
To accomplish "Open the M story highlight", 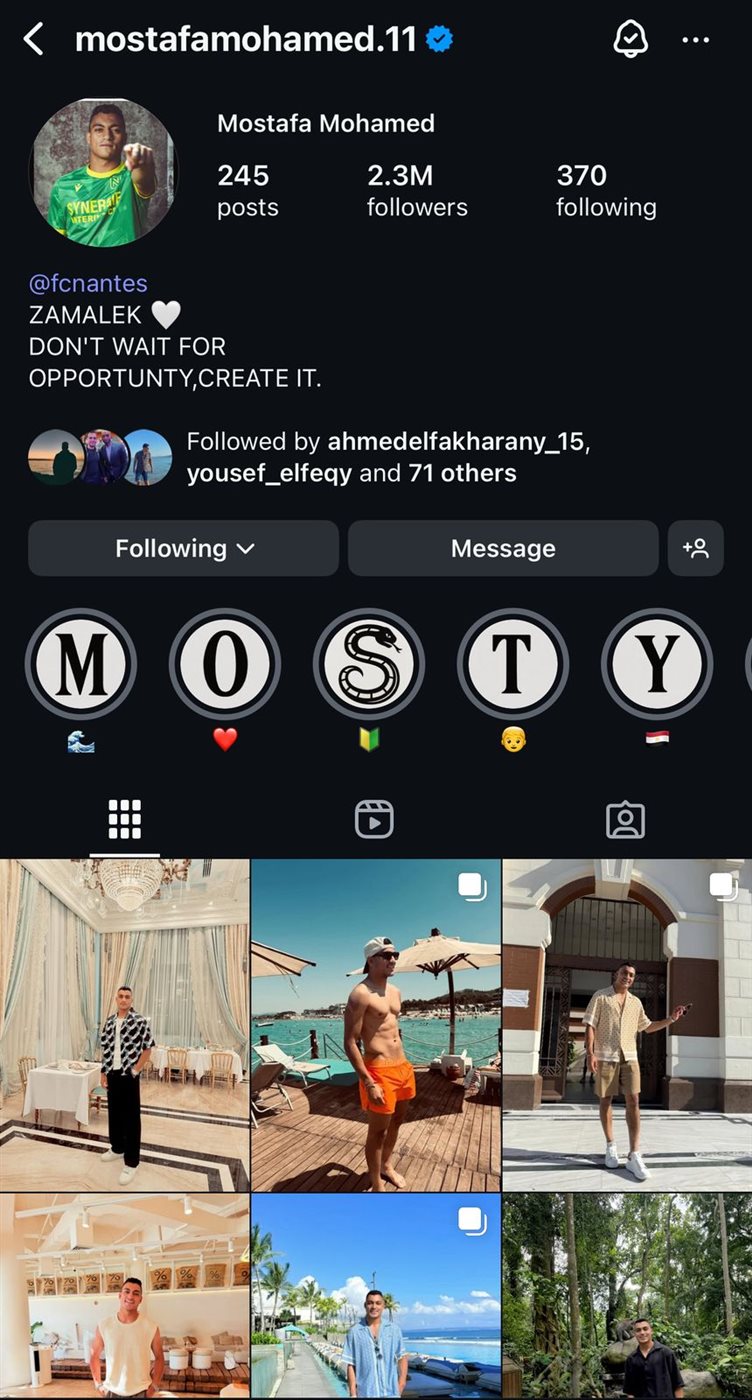I will tap(80, 664).
